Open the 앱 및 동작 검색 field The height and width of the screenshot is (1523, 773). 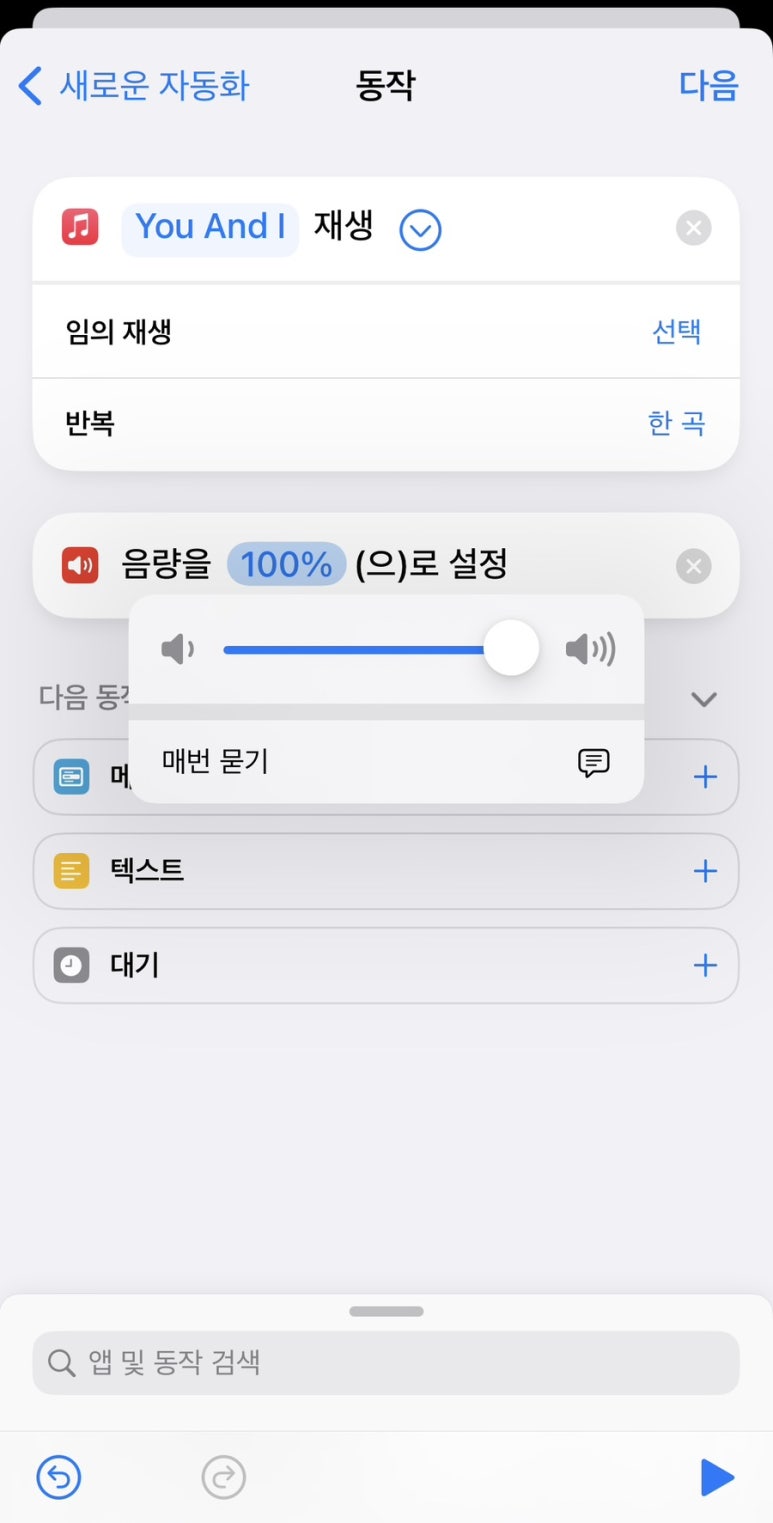tap(385, 1362)
